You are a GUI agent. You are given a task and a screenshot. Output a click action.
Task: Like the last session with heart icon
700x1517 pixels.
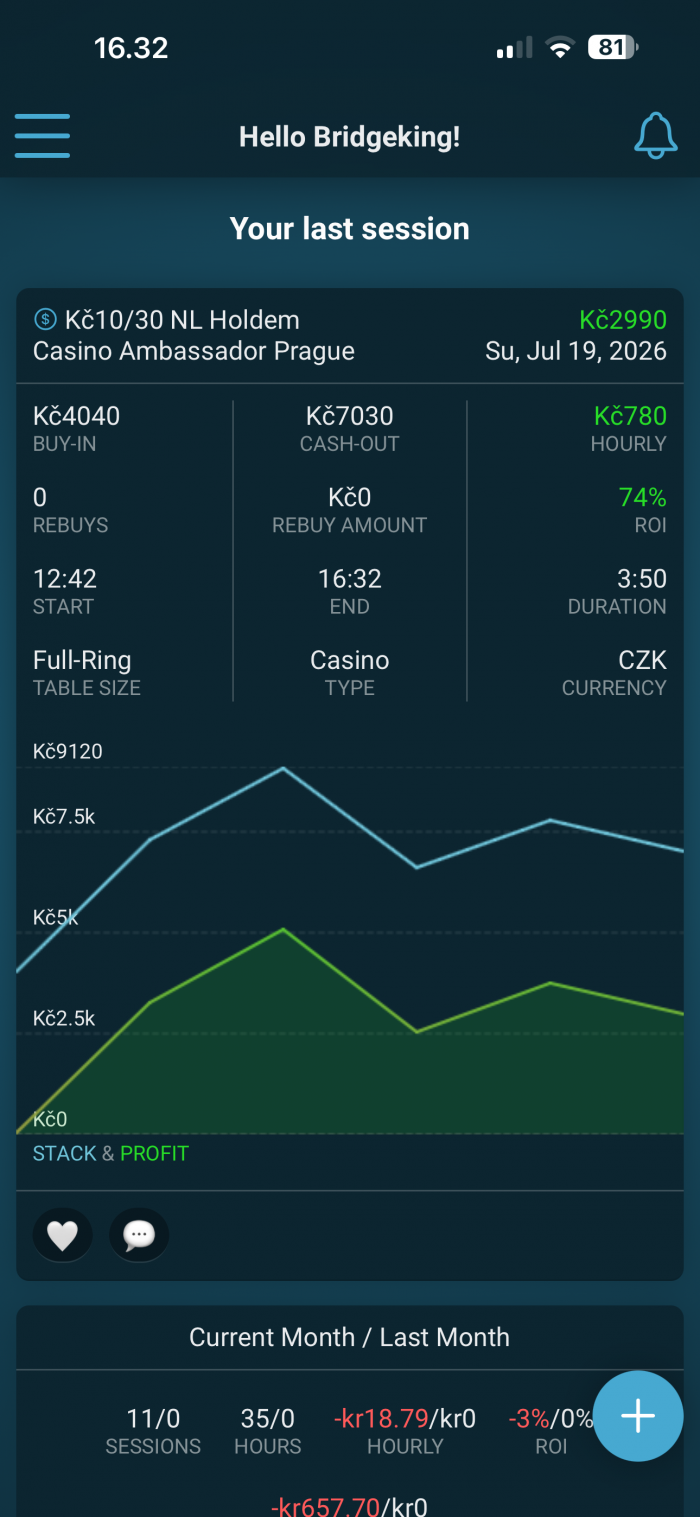pyautogui.click(x=63, y=1236)
